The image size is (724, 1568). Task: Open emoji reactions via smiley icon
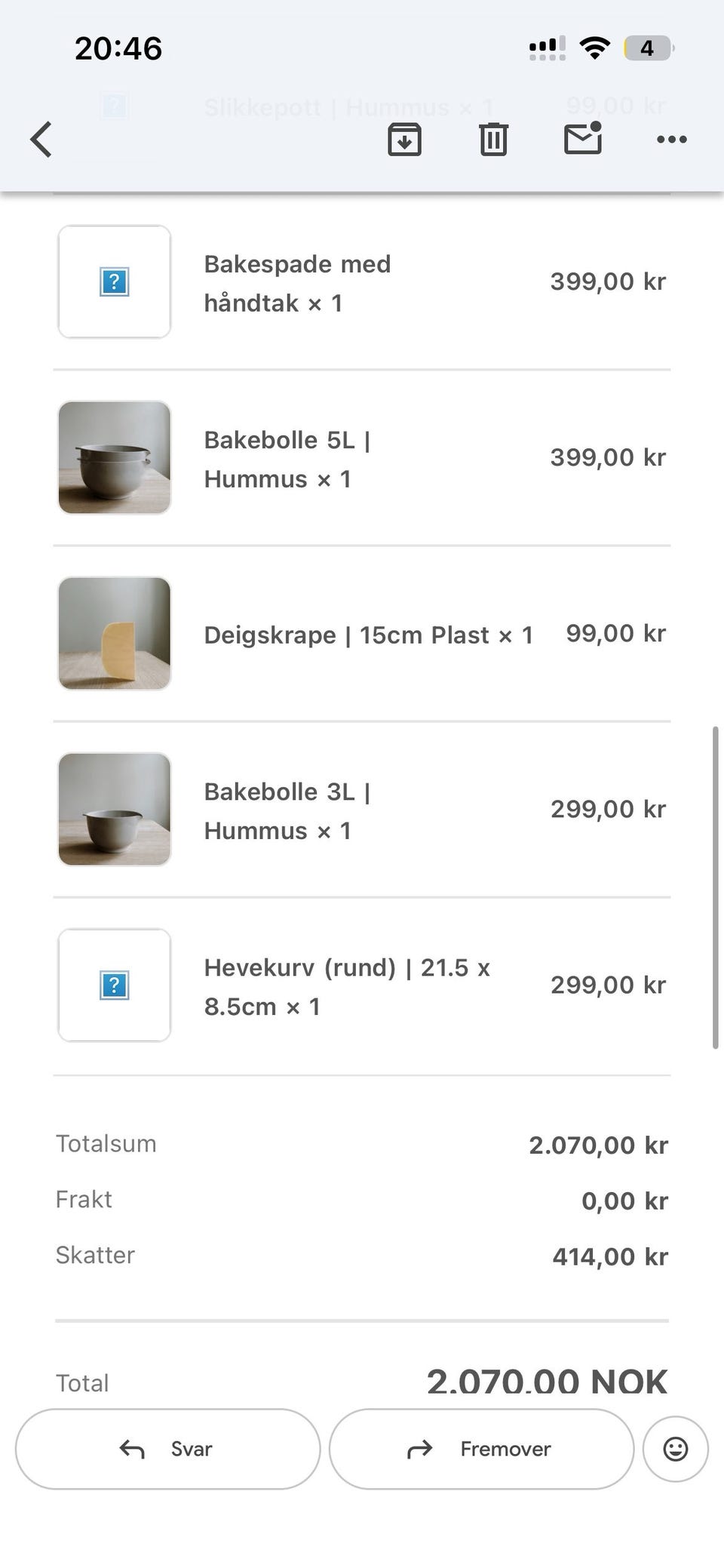674,1449
